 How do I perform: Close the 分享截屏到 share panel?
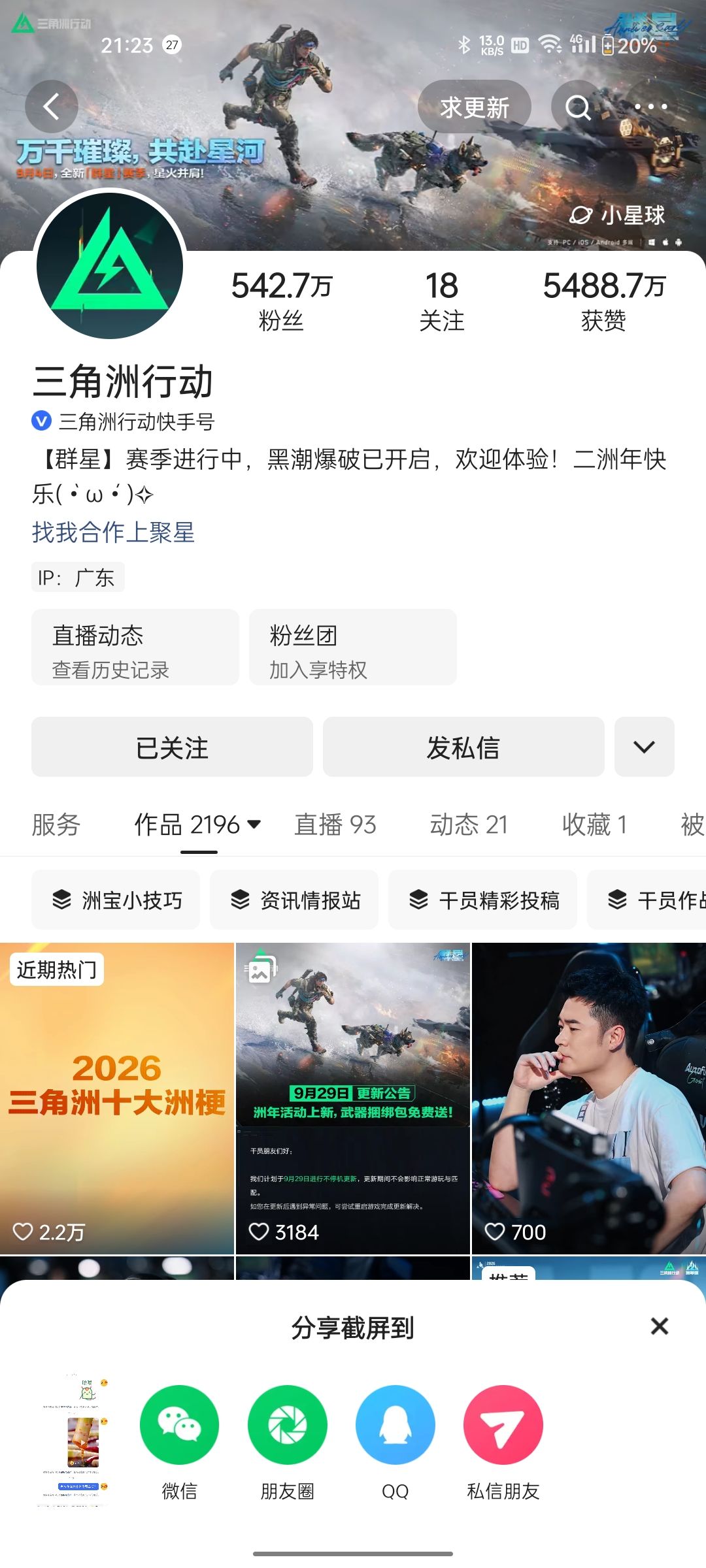click(x=660, y=1326)
